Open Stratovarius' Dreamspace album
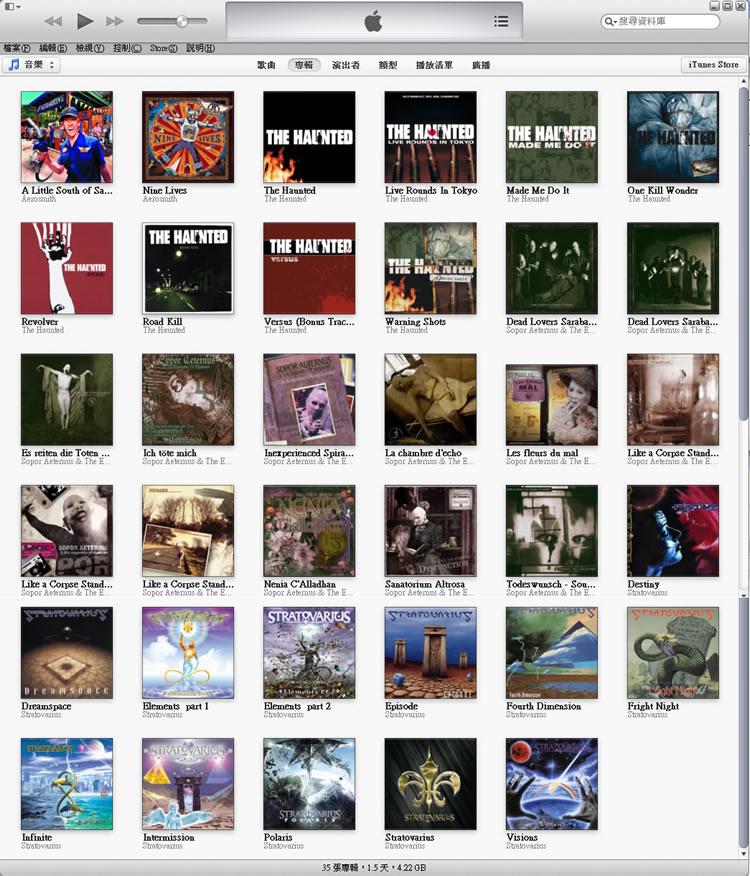The width and height of the screenshot is (750, 876). coord(67,652)
